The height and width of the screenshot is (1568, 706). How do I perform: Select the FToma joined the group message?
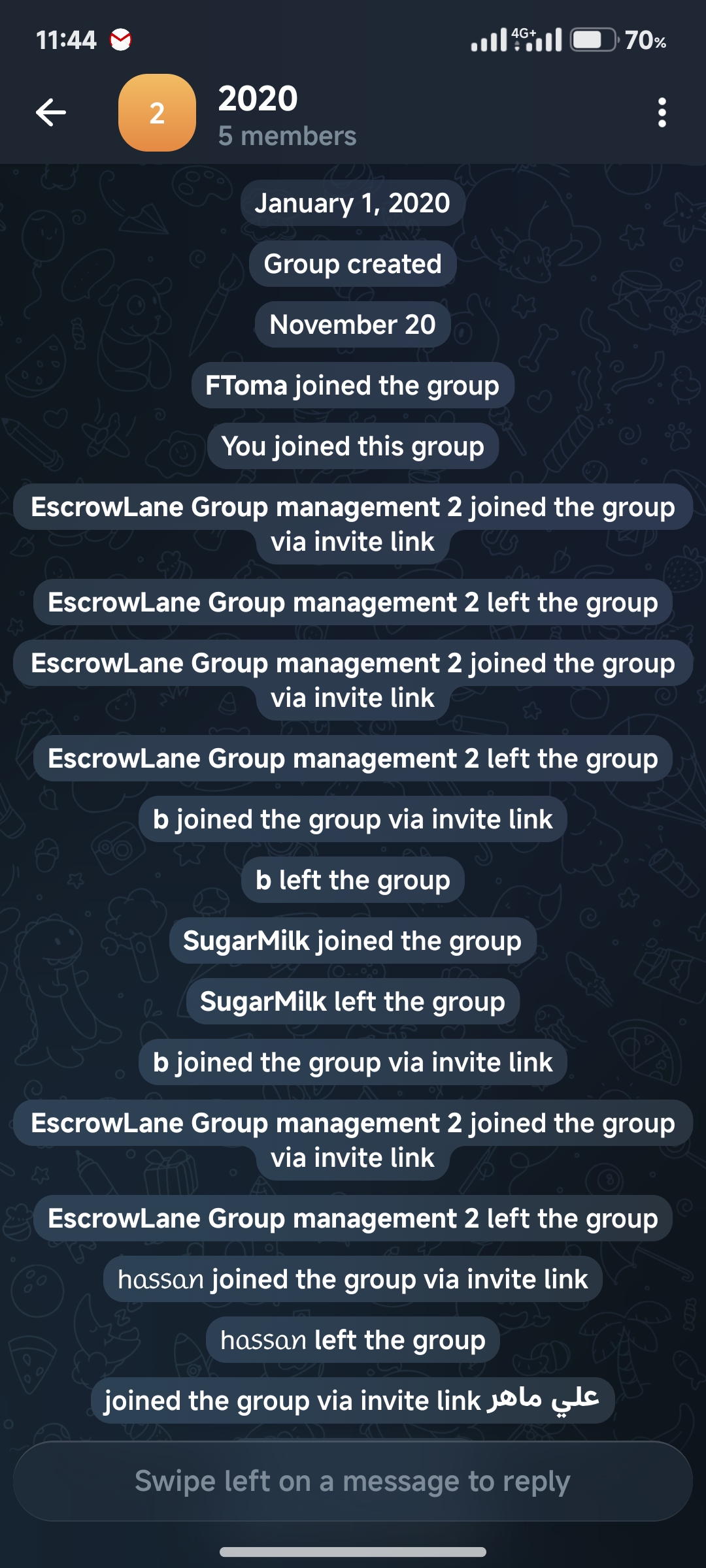353,385
